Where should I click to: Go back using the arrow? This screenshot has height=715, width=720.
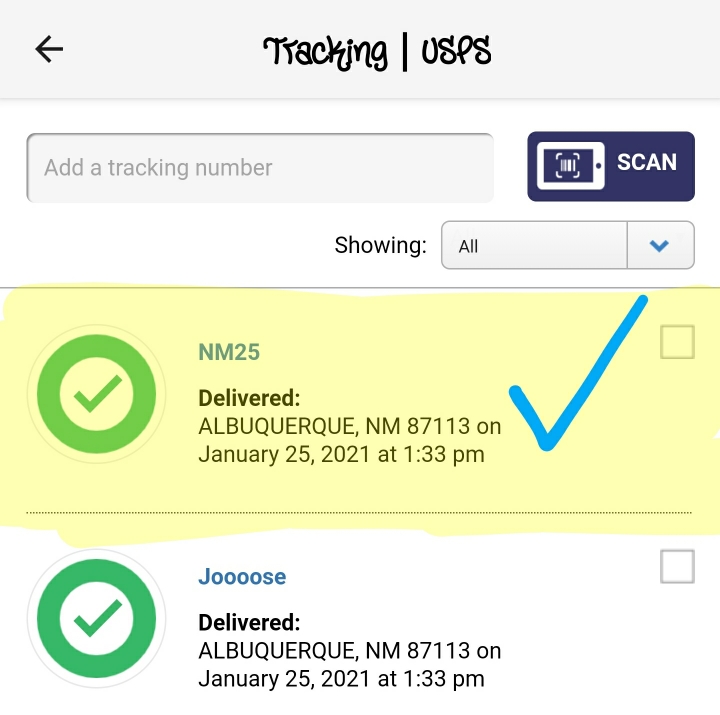[x=49, y=49]
